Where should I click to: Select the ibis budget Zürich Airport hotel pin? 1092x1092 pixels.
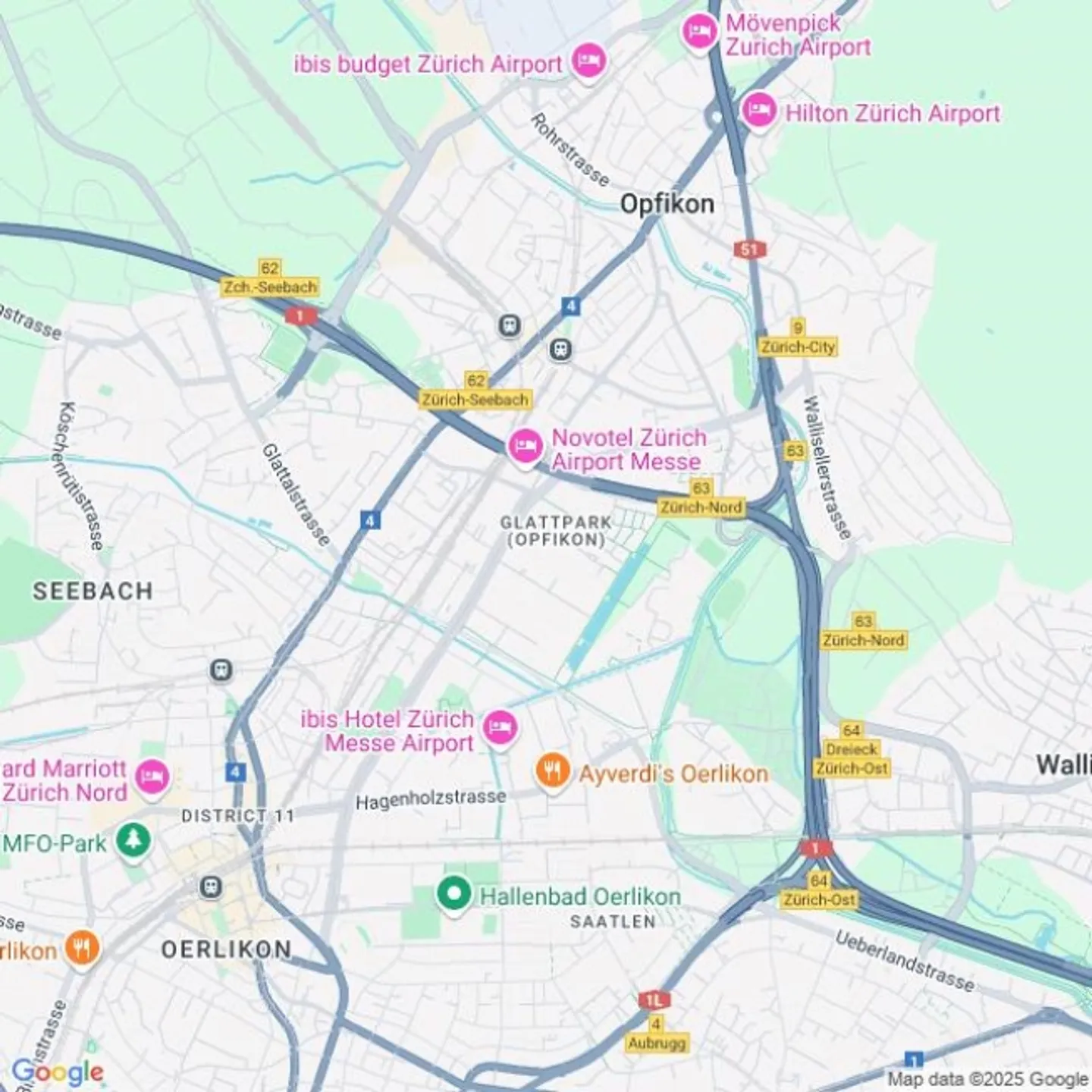pos(589,61)
